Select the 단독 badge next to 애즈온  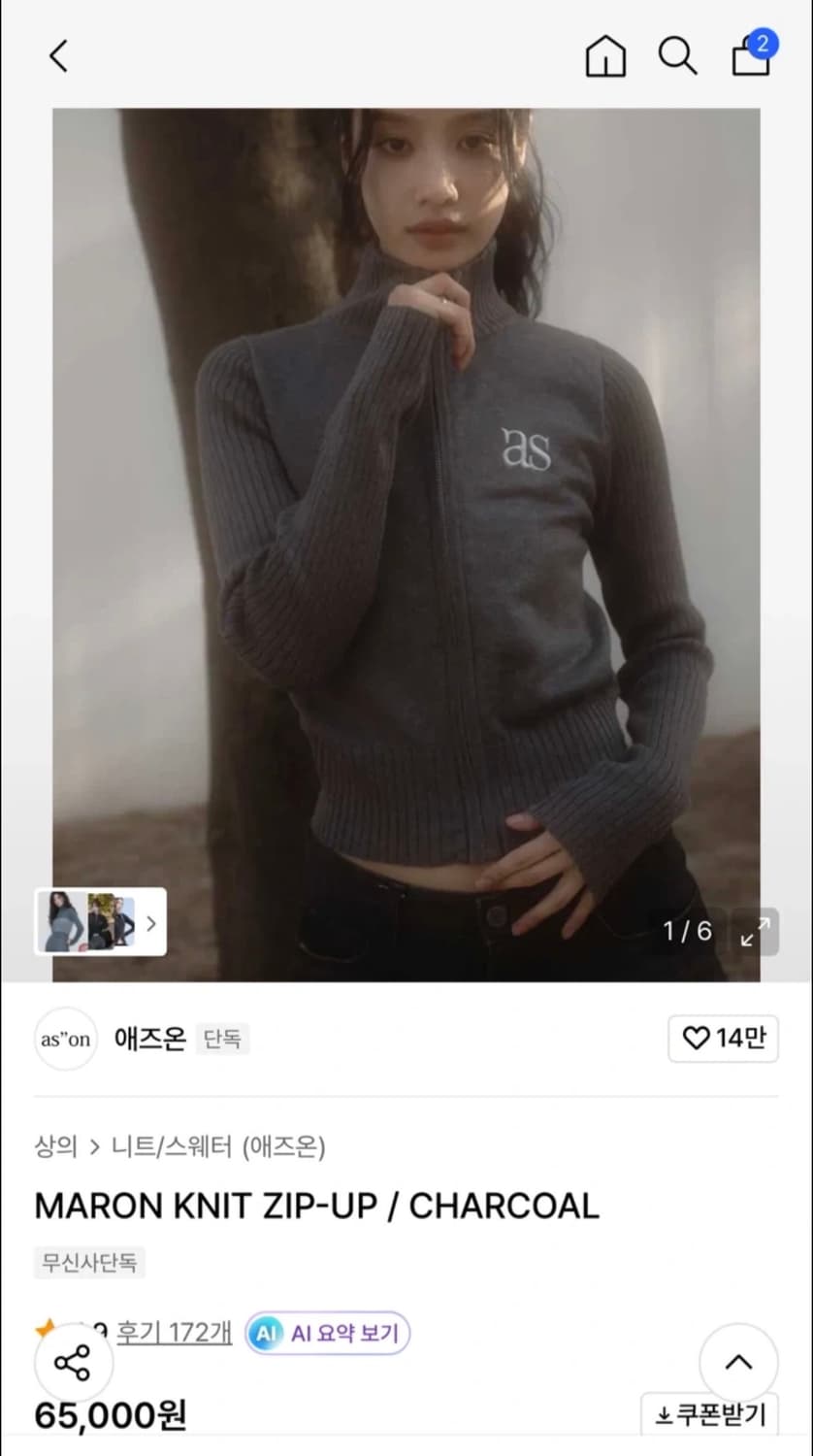coord(222,1039)
